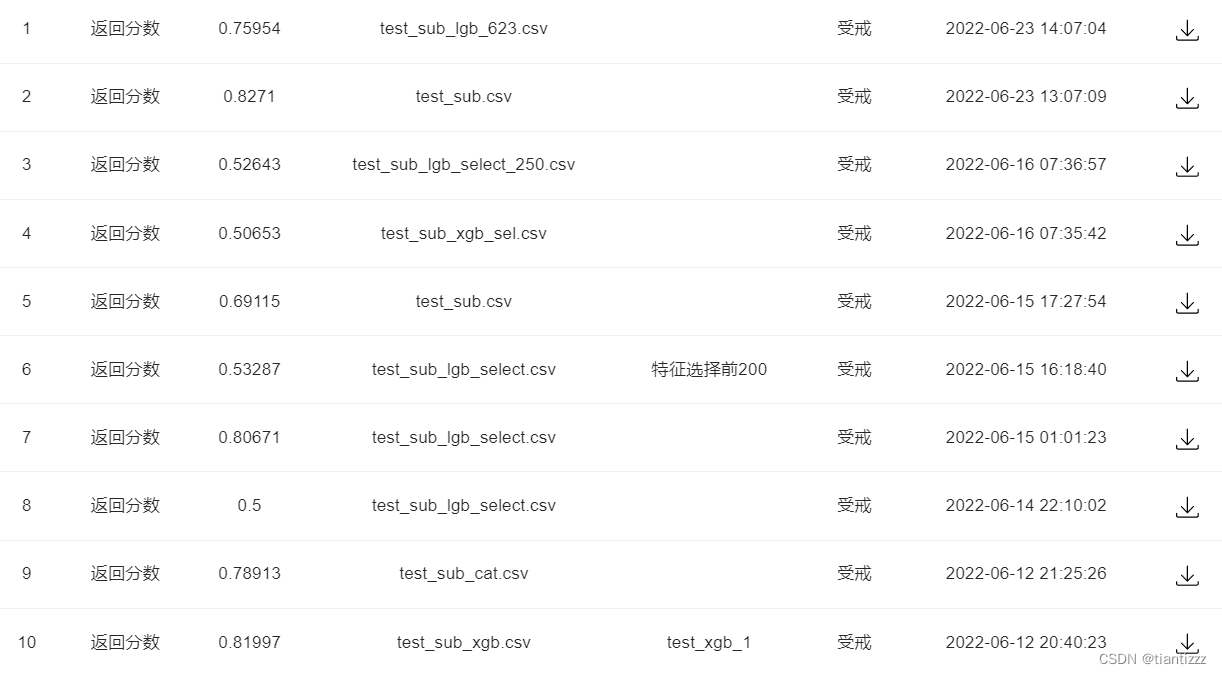This screenshot has height=674, width=1222.
Task: Download test_sub.csv scored 0.69115
Action: [1187, 303]
